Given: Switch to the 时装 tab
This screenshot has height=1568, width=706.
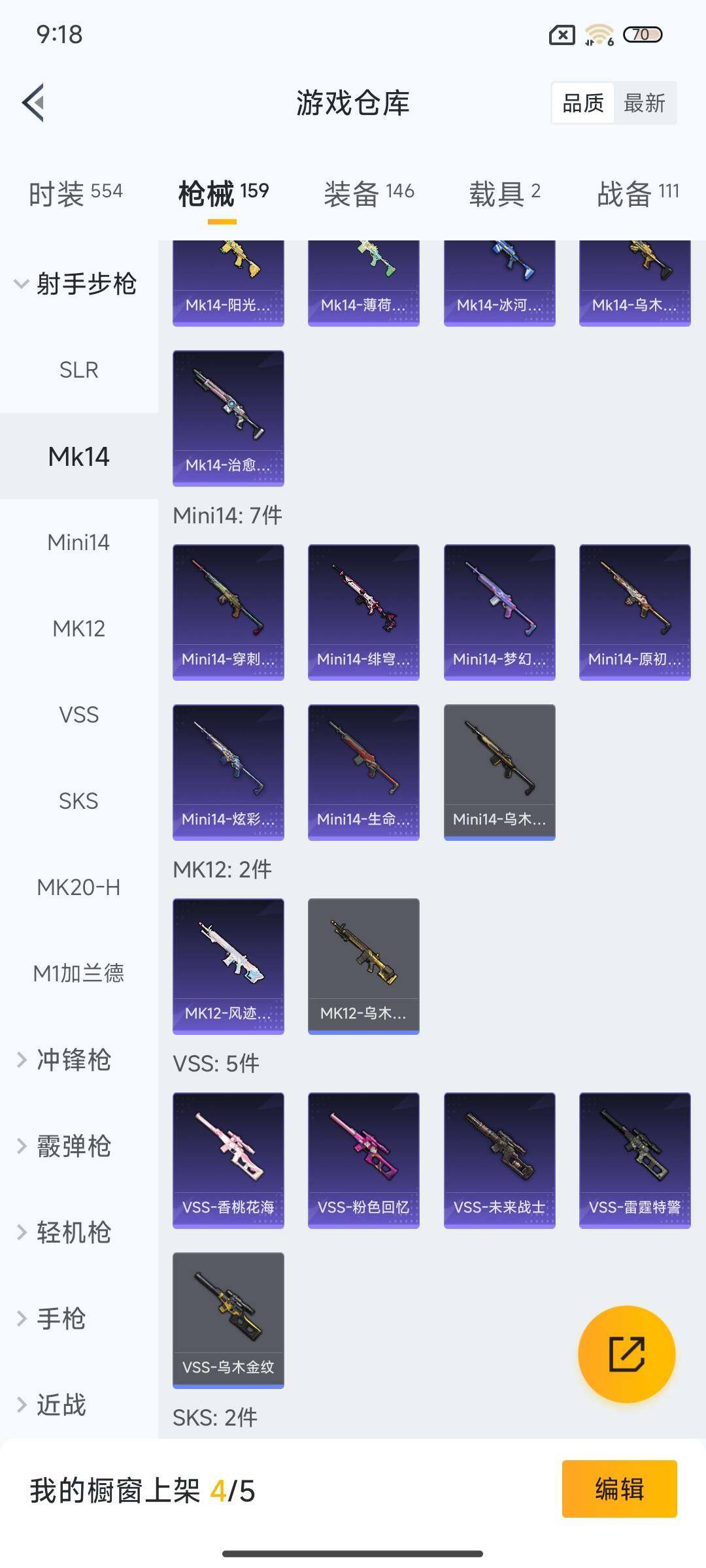Looking at the screenshot, I should 75,193.
